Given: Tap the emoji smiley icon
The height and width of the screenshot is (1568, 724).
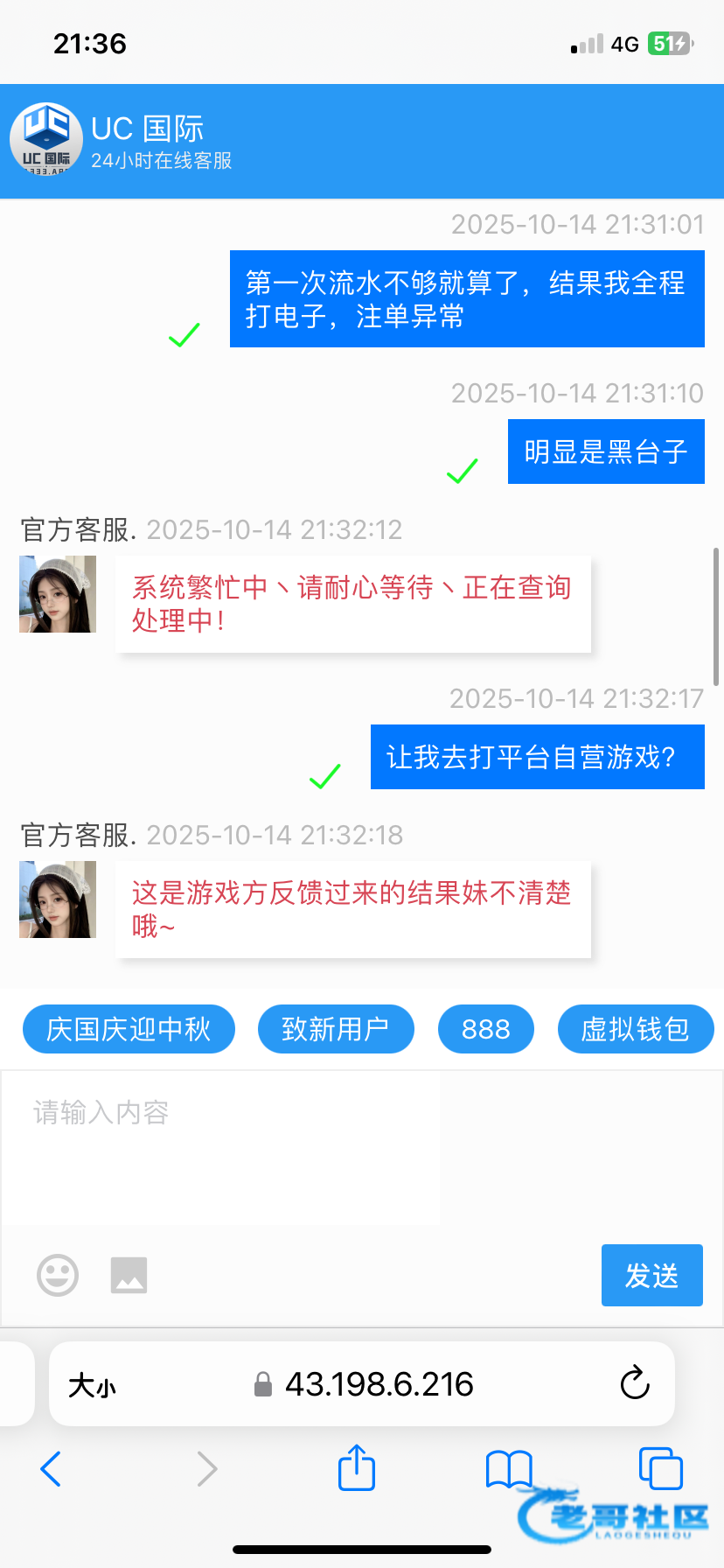Looking at the screenshot, I should point(58,1275).
